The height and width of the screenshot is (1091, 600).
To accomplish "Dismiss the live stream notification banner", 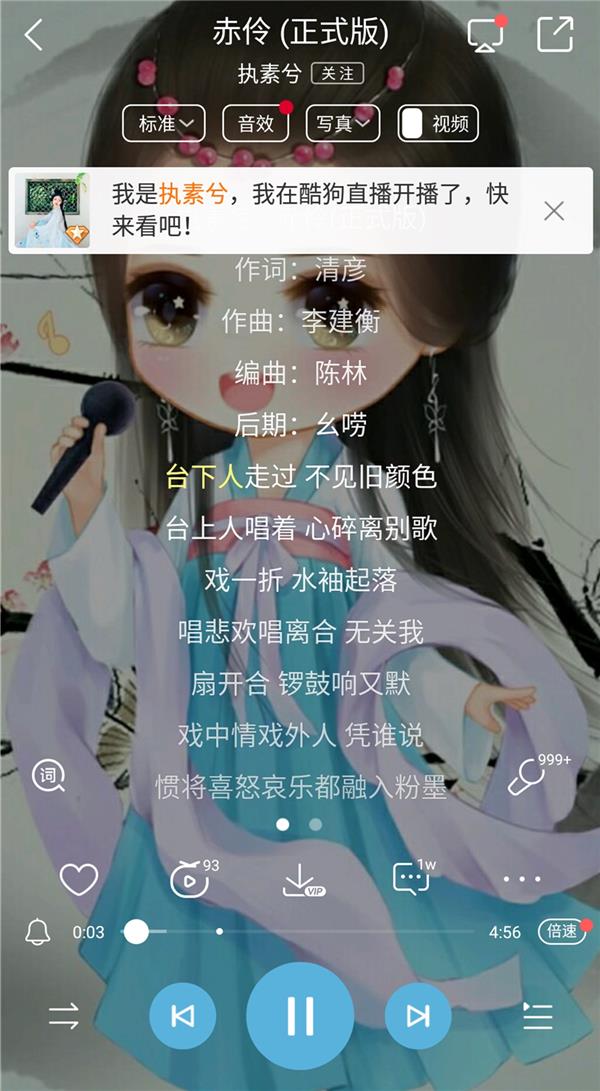I will click(x=554, y=210).
